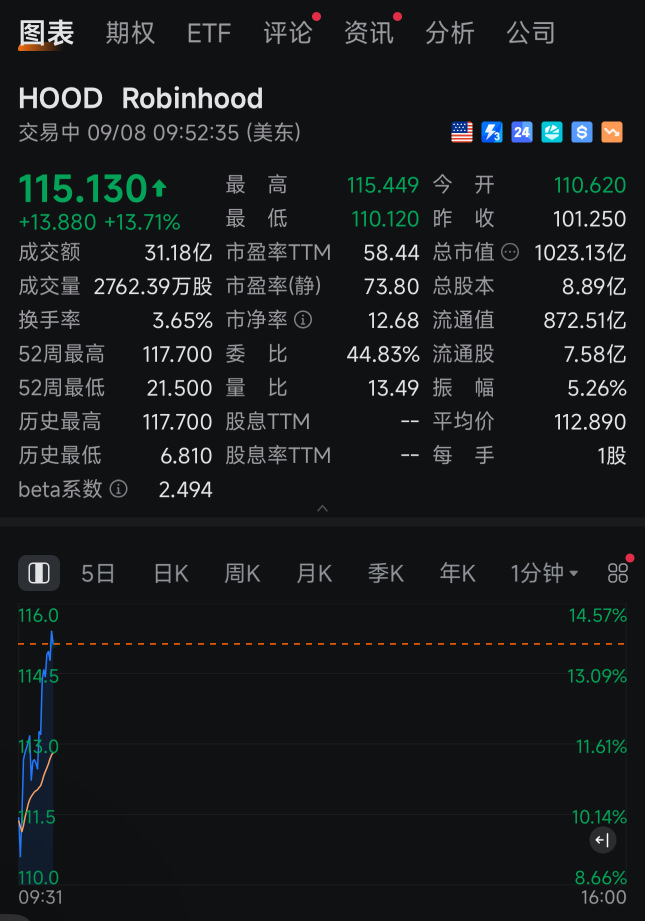Switch chart to 年K
645x921 pixels.
point(458,573)
